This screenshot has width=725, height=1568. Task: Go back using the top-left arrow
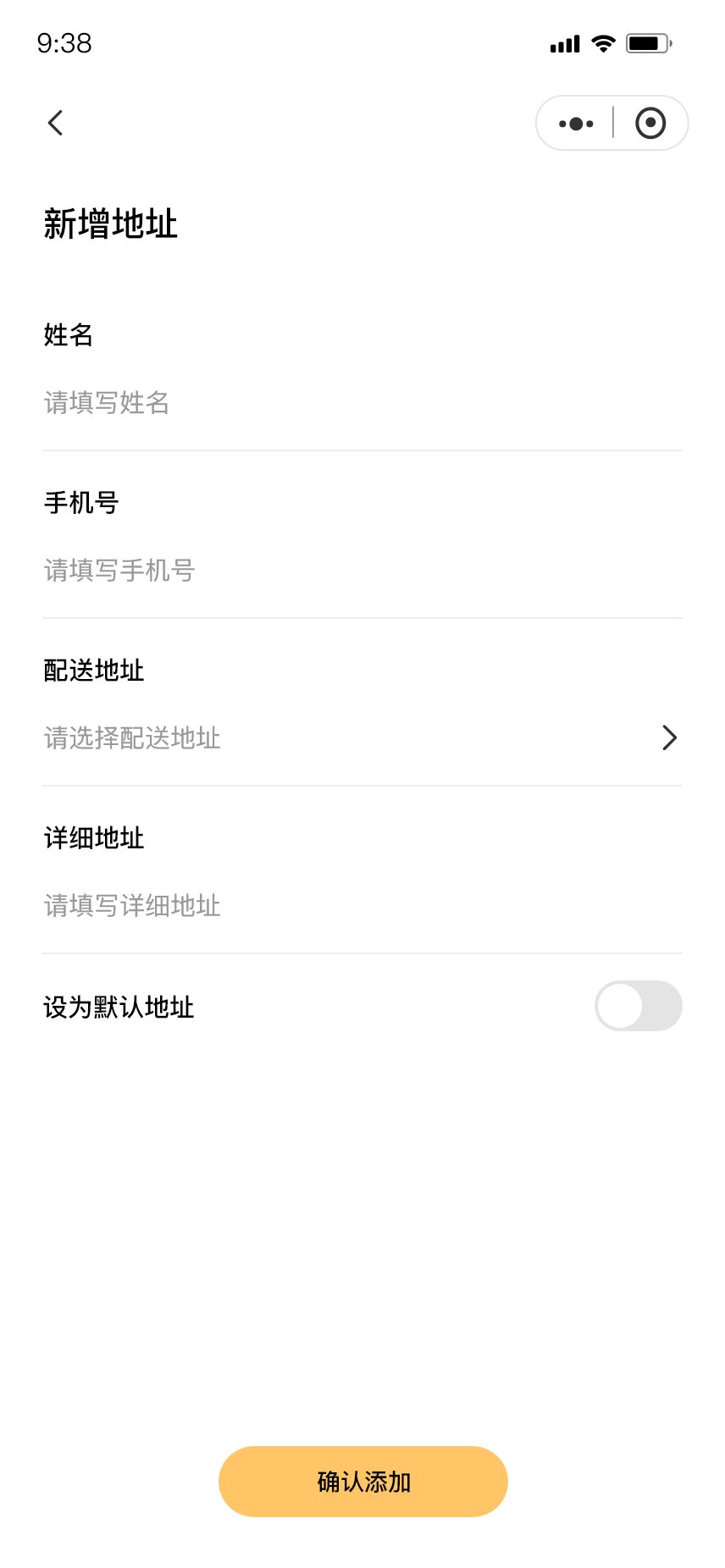pos(55,123)
